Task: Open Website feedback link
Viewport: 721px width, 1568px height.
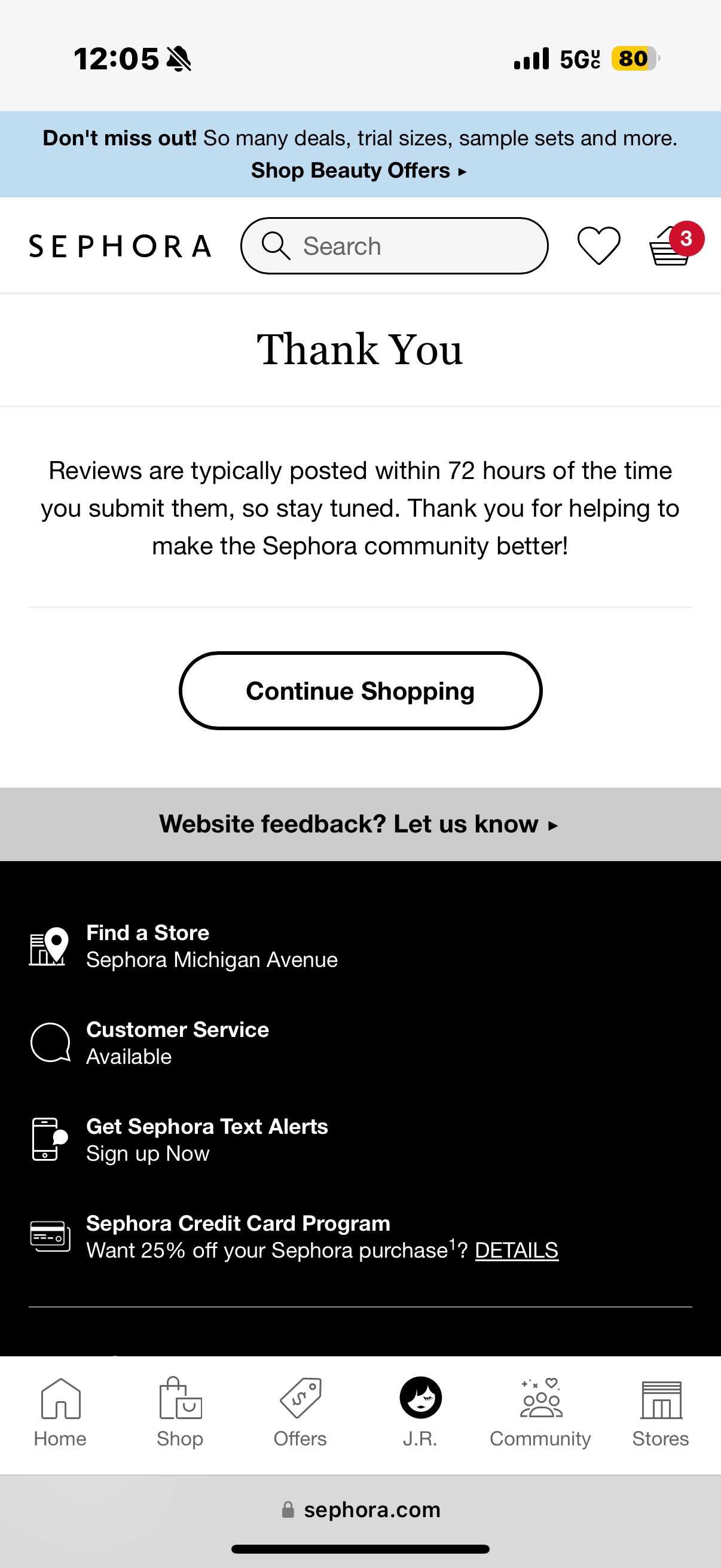Action: 359,824
